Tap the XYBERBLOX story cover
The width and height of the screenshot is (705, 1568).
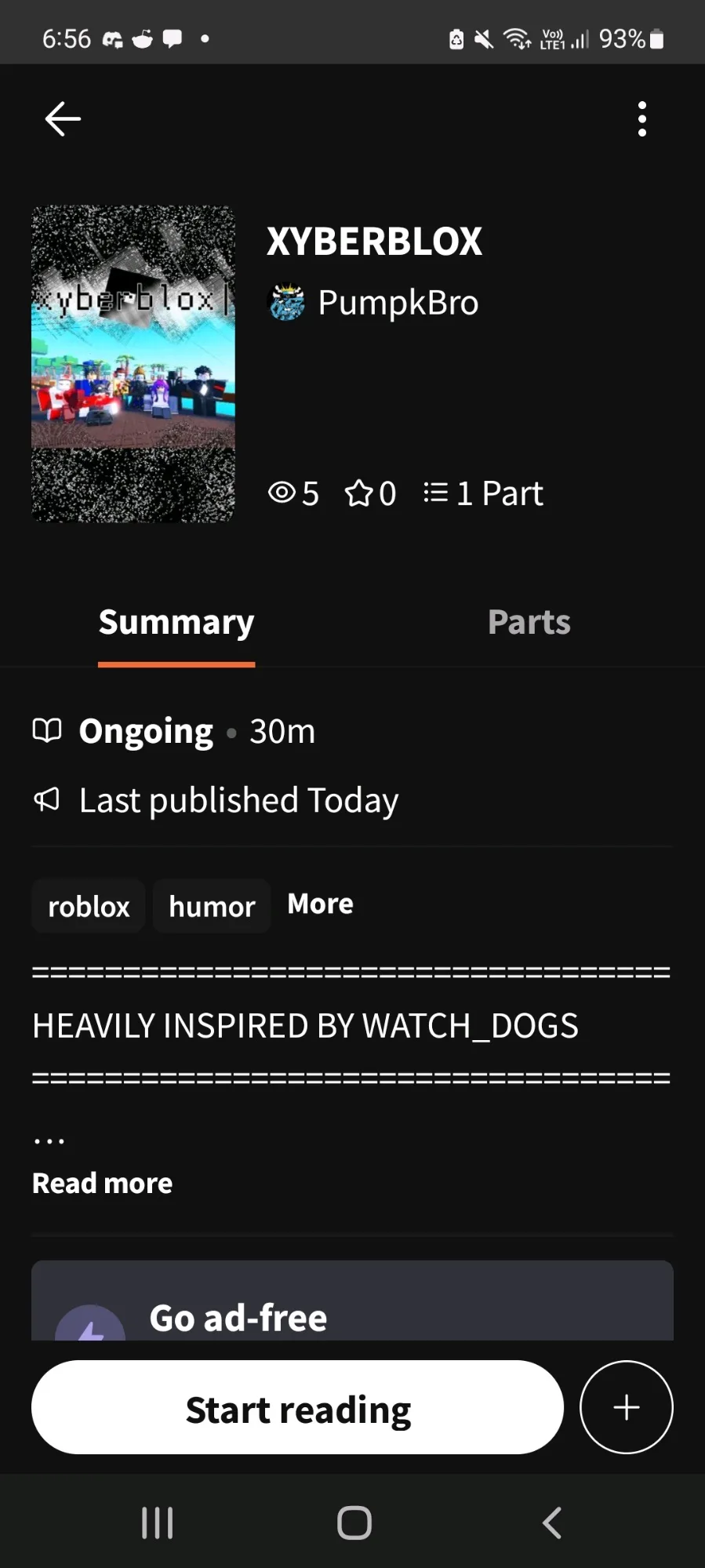(x=133, y=364)
